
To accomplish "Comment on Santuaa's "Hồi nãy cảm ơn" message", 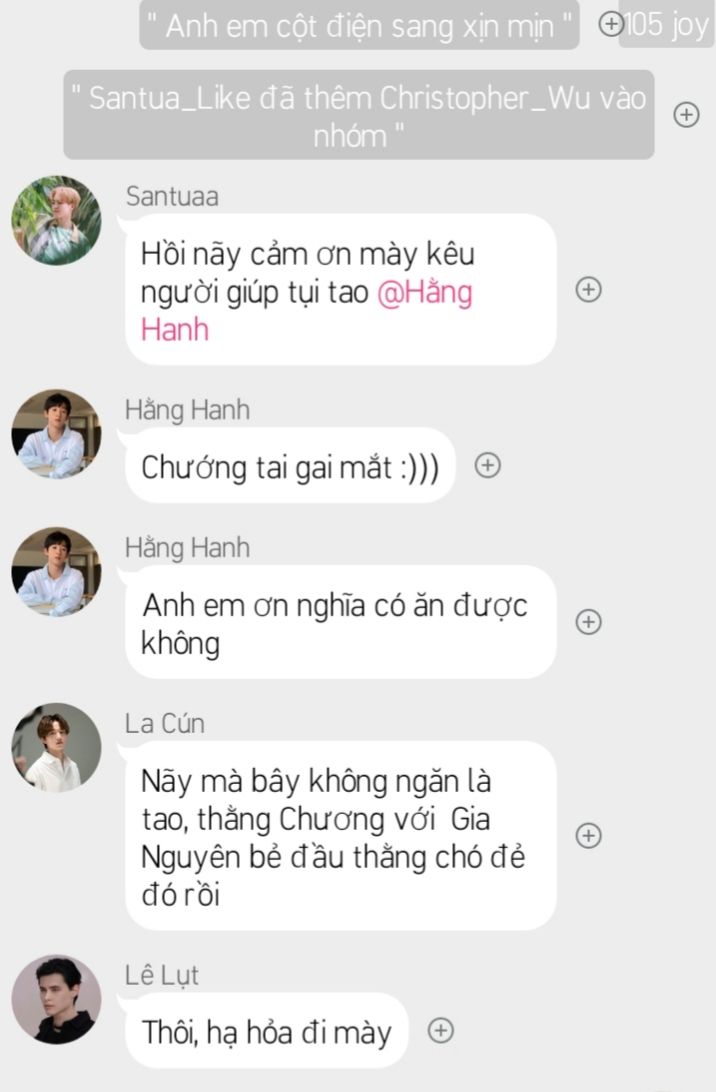I will (589, 290).
